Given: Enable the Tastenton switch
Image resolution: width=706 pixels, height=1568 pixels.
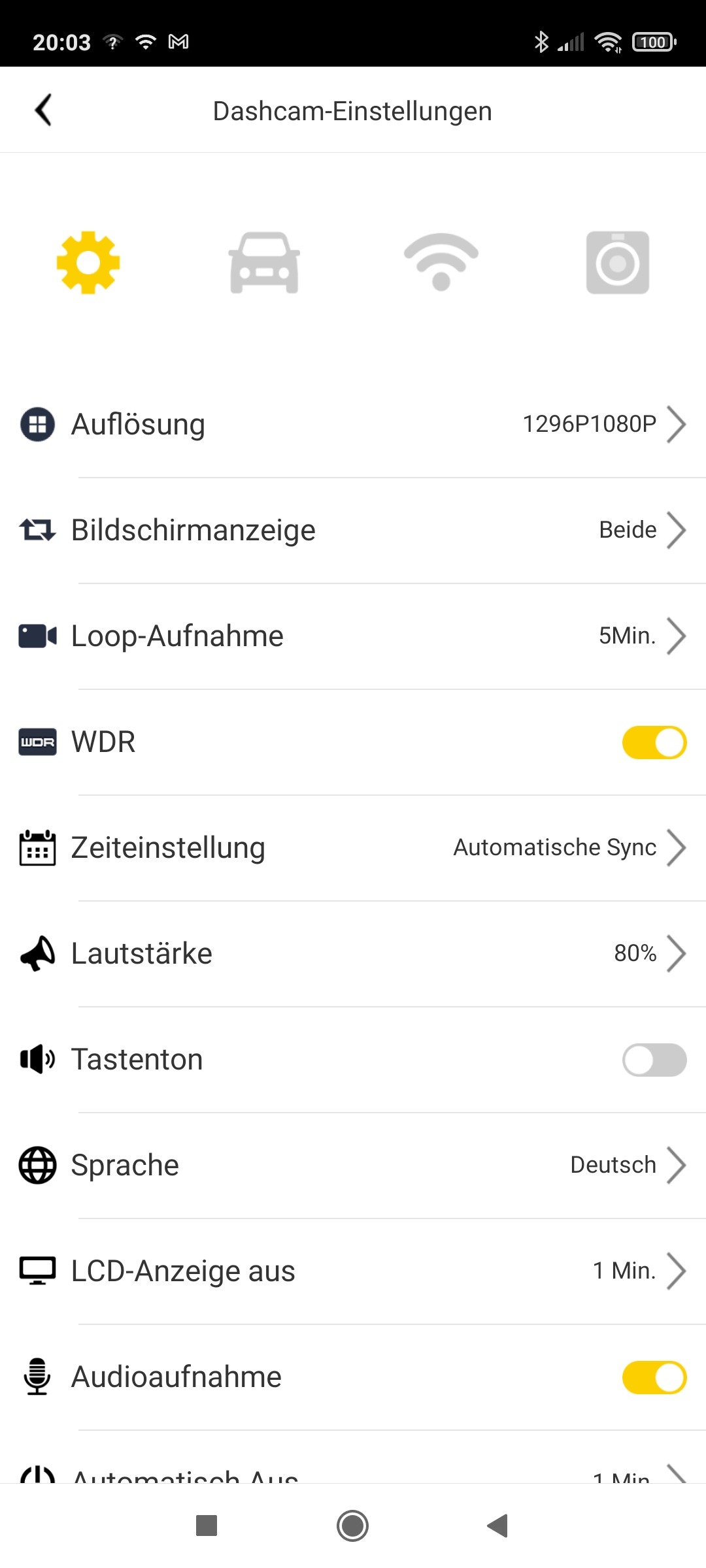Looking at the screenshot, I should (654, 1060).
